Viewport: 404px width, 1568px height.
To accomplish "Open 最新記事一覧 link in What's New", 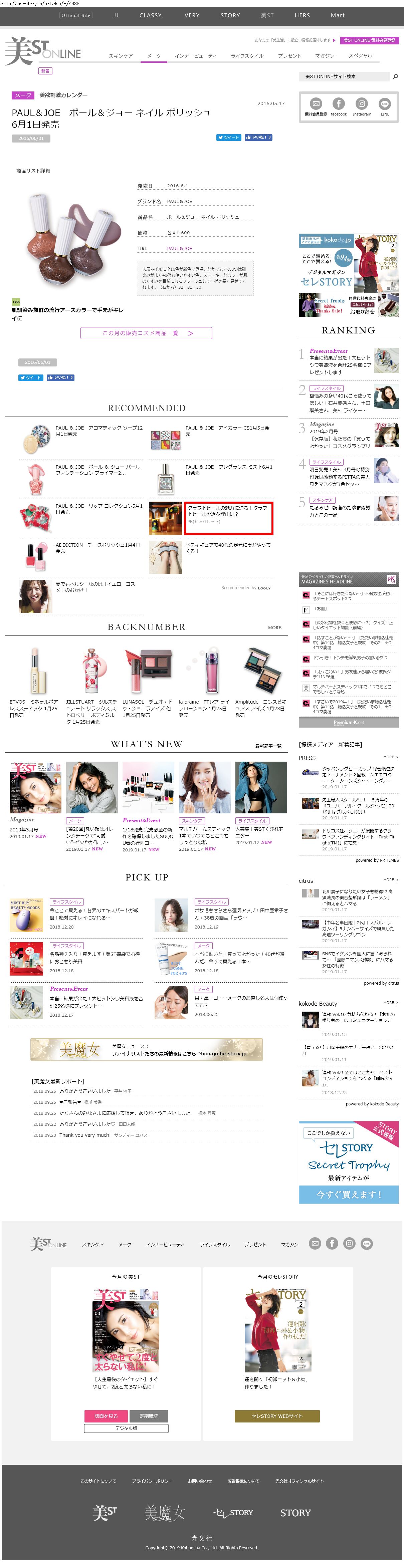I will coord(268,746).
